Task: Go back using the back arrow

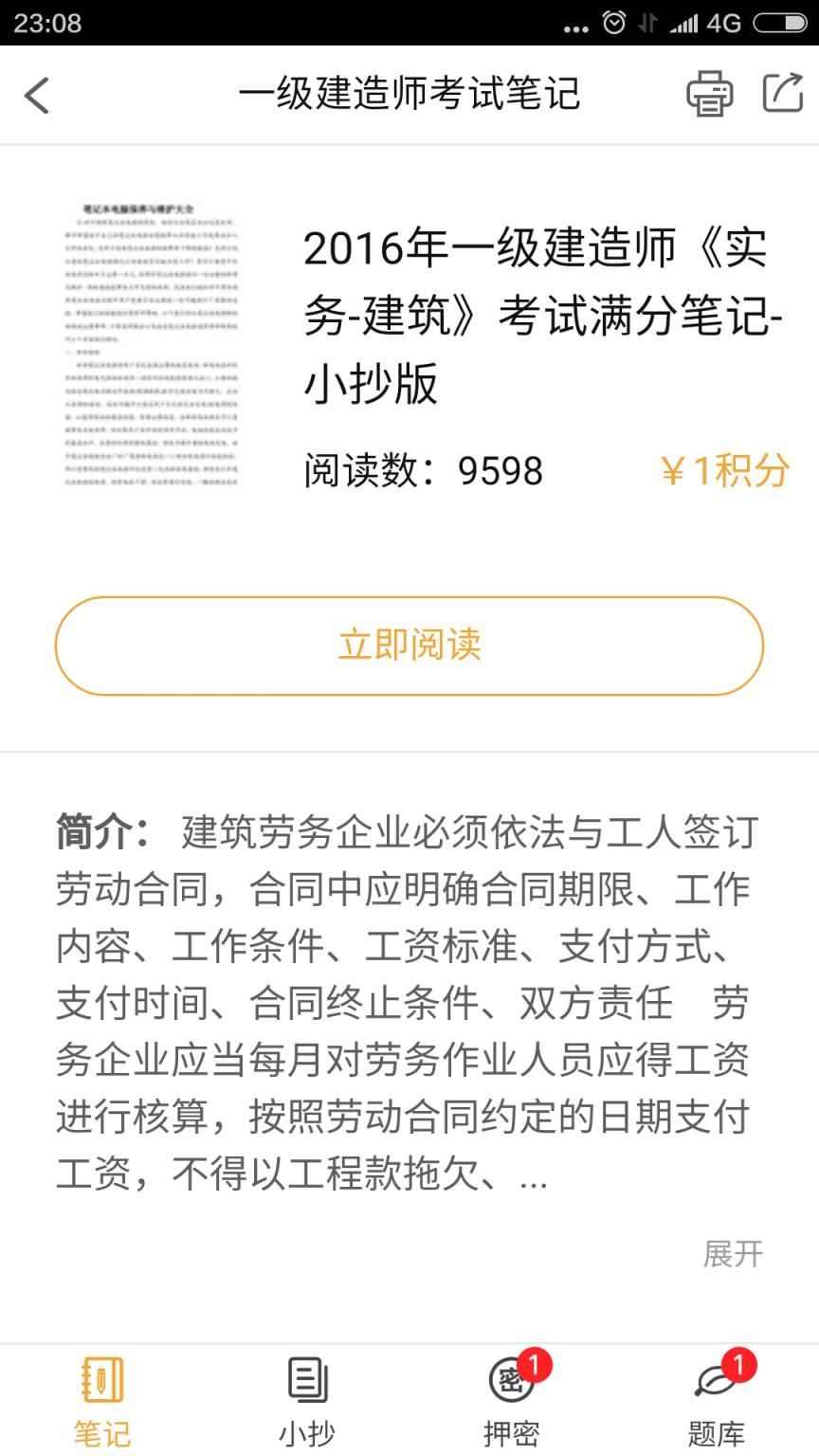Action: [x=36, y=95]
